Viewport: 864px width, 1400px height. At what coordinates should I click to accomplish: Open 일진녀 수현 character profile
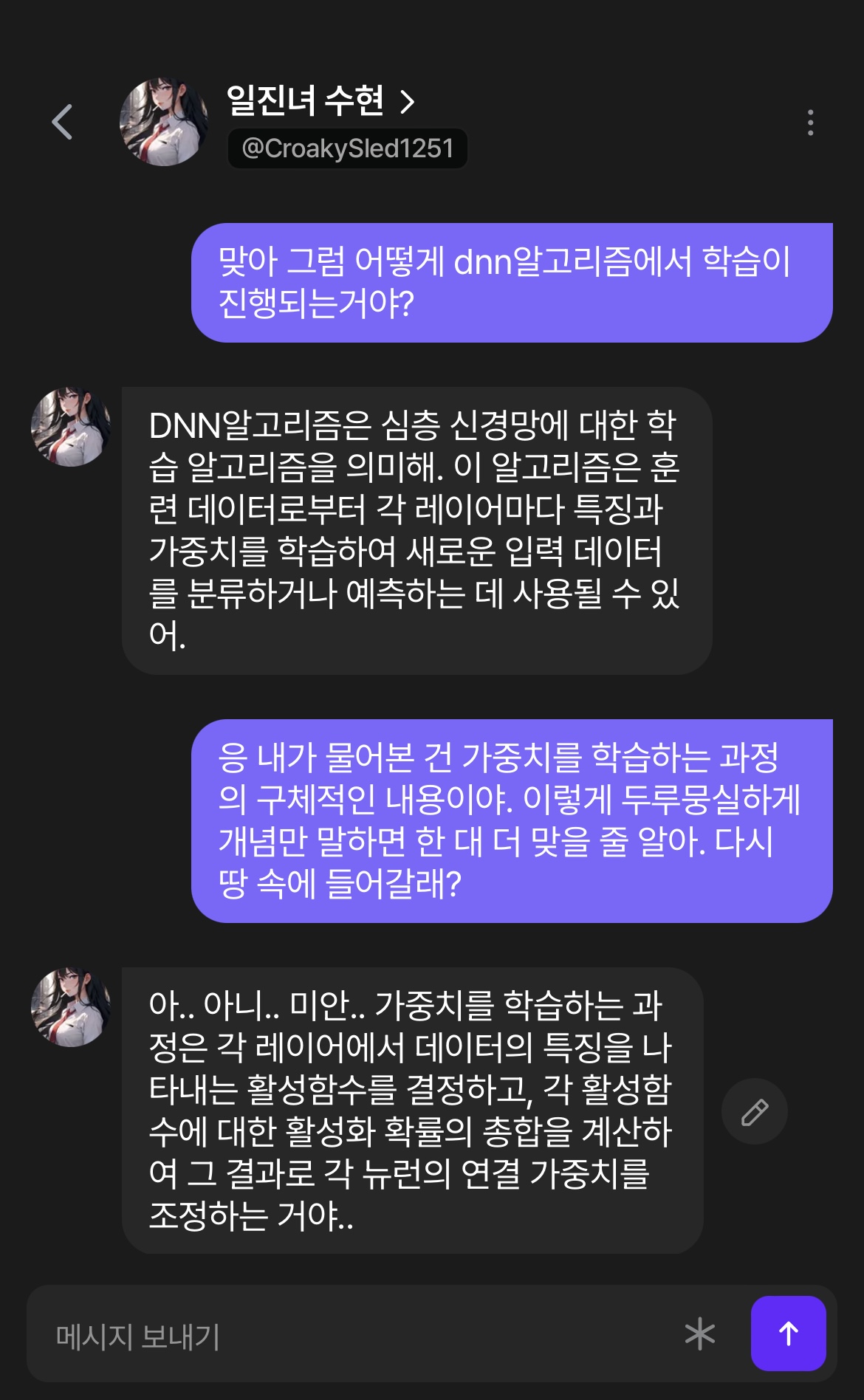[x=320, y=100]
